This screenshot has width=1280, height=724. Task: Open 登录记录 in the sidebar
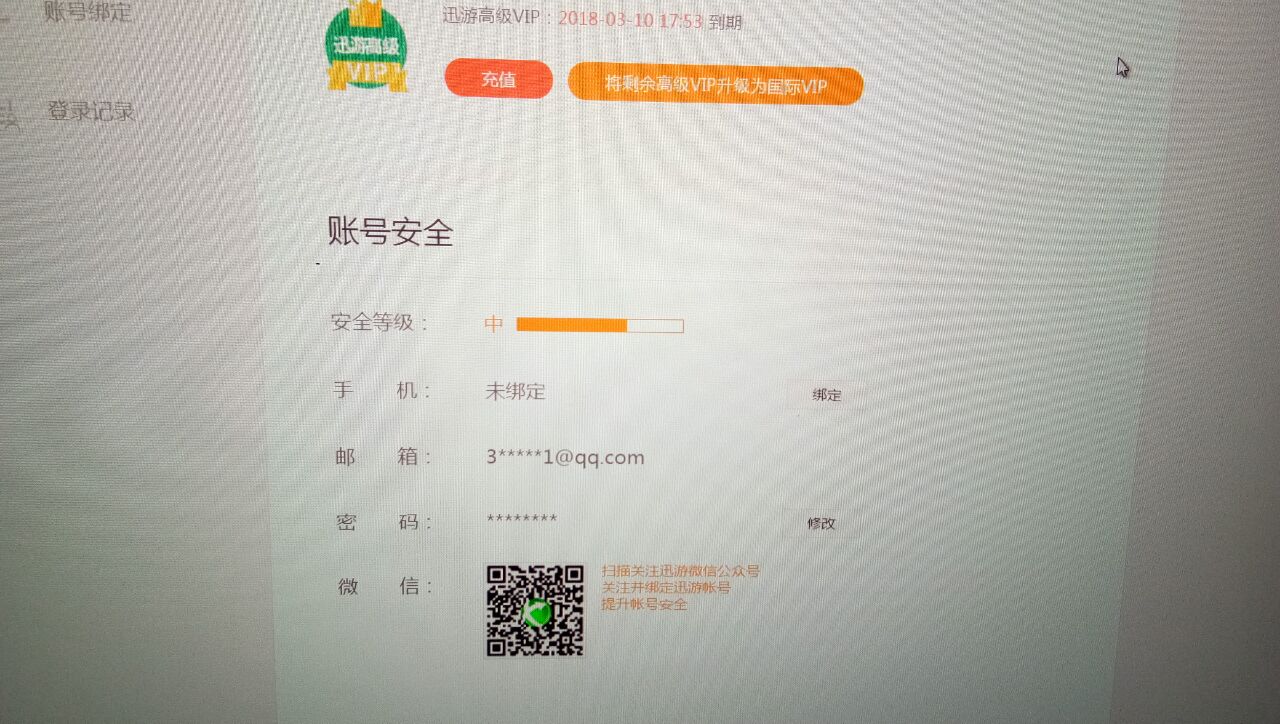pyautogui.click(x=90, y=111)
